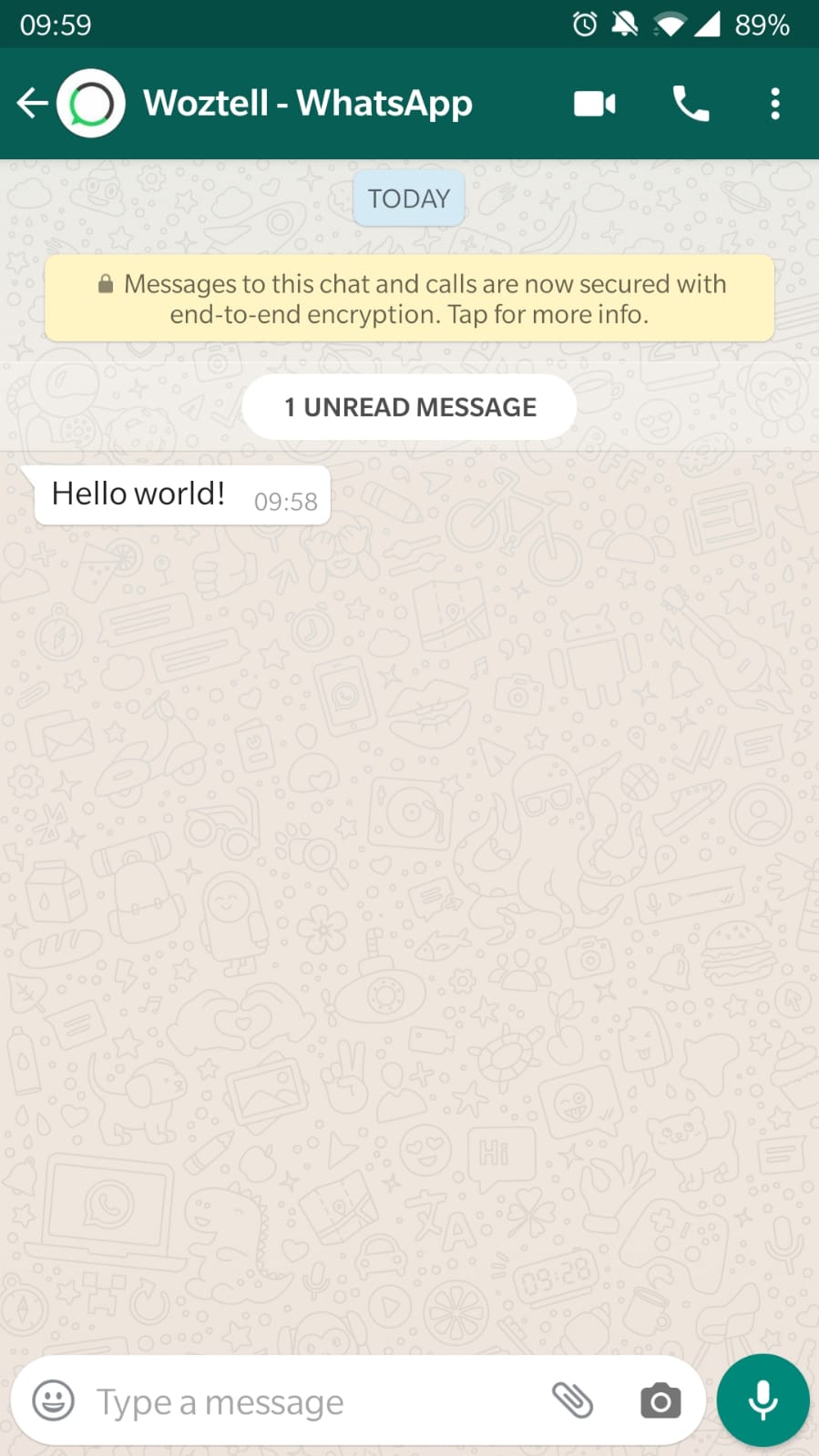Tap the microphone voice message button
The image size is (819, 1456).
coord(763,1400)
